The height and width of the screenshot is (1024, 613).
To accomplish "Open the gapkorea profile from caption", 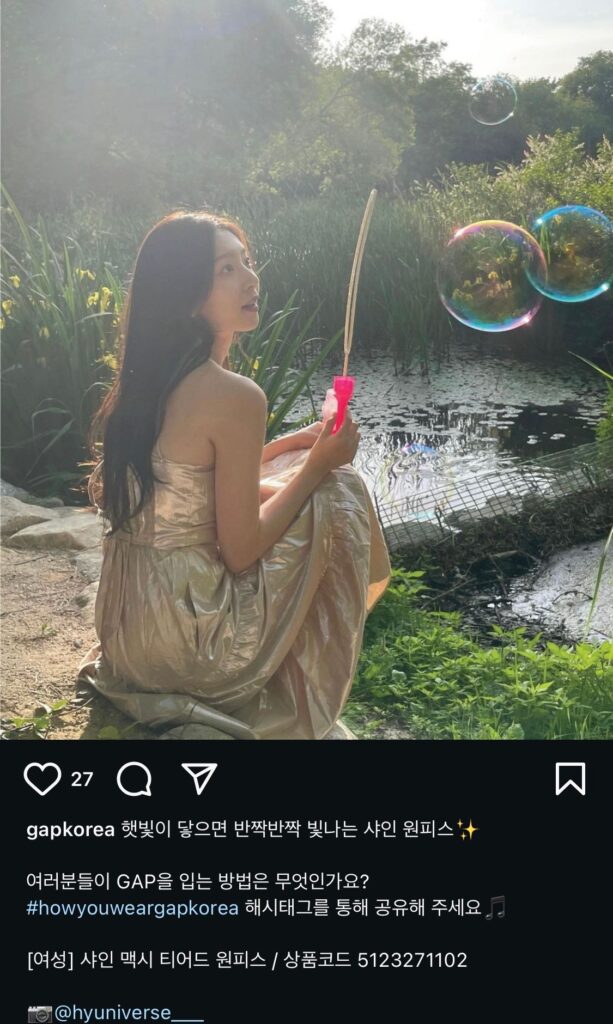I will (x=70, y=830).
